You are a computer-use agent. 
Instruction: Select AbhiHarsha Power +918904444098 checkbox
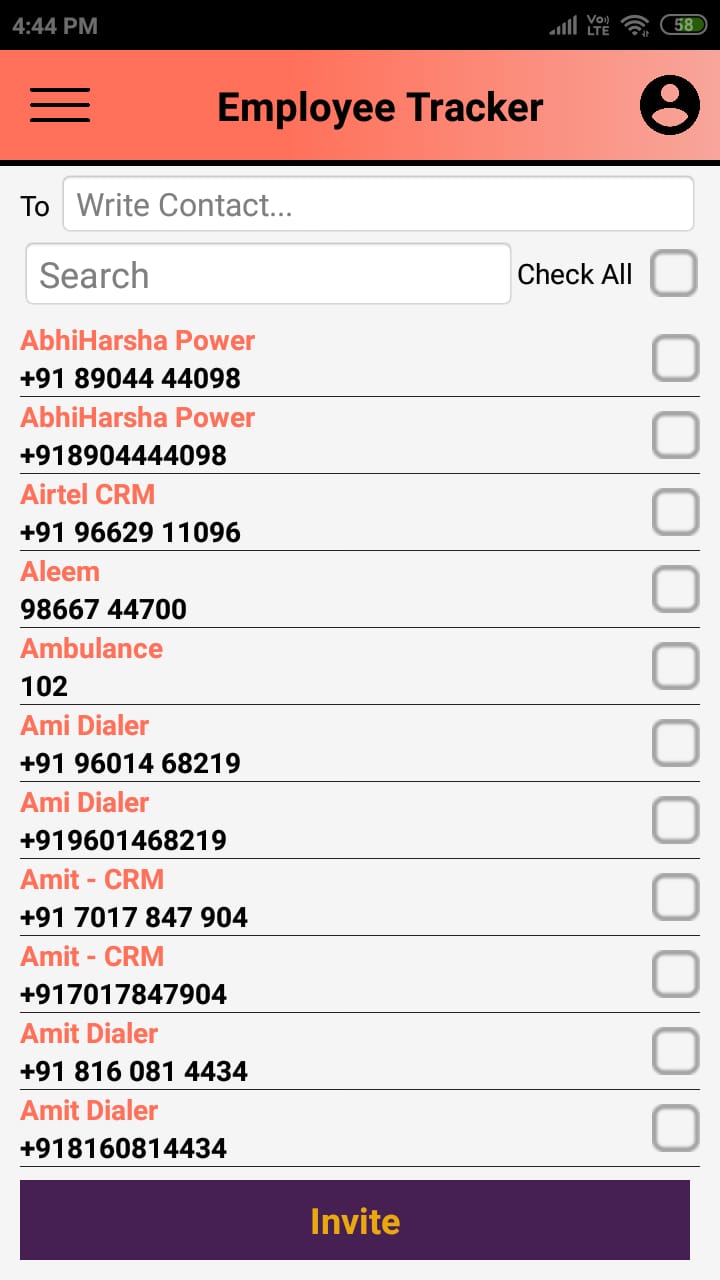(675, 435)
